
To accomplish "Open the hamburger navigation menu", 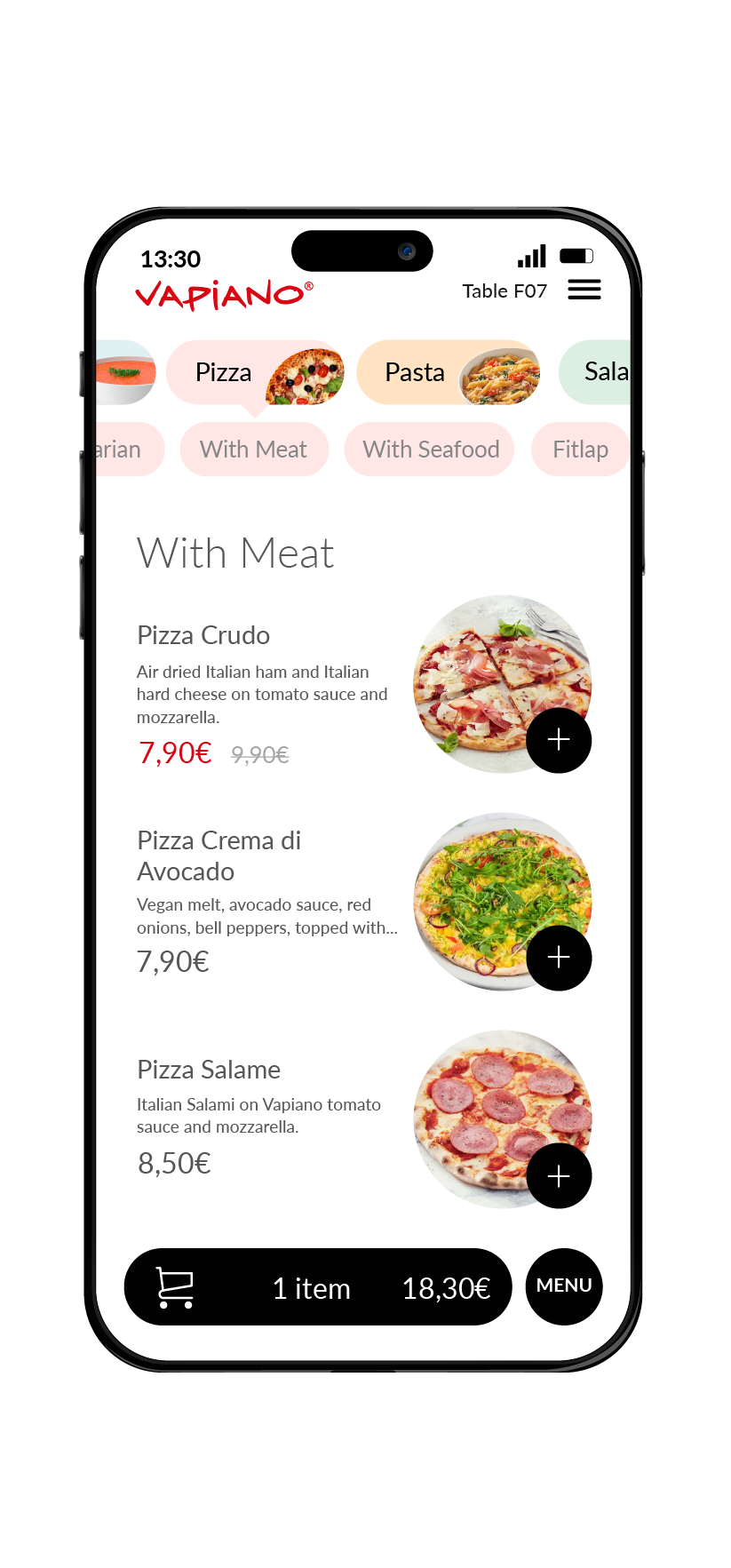I will tap(584, 290).
